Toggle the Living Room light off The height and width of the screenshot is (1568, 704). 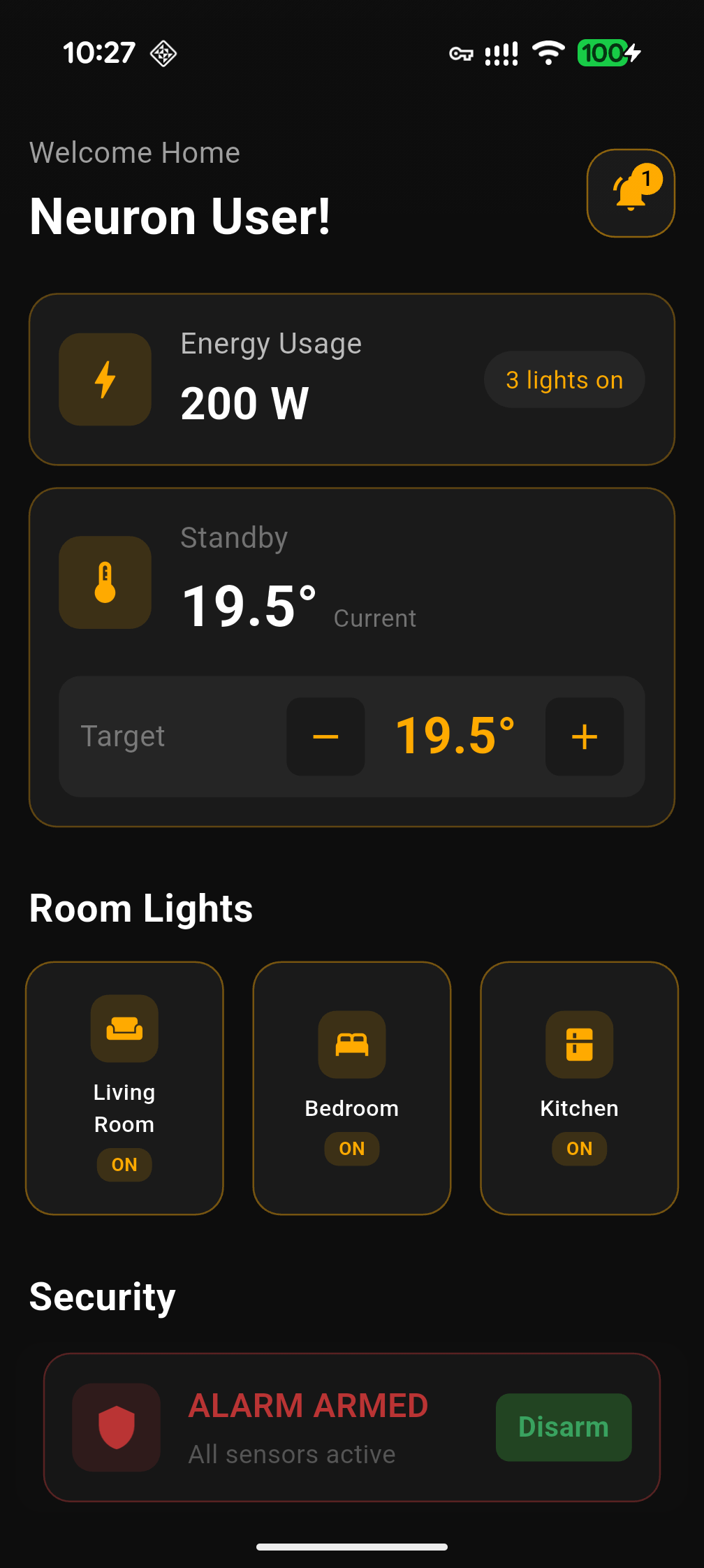click(124, 1164)
